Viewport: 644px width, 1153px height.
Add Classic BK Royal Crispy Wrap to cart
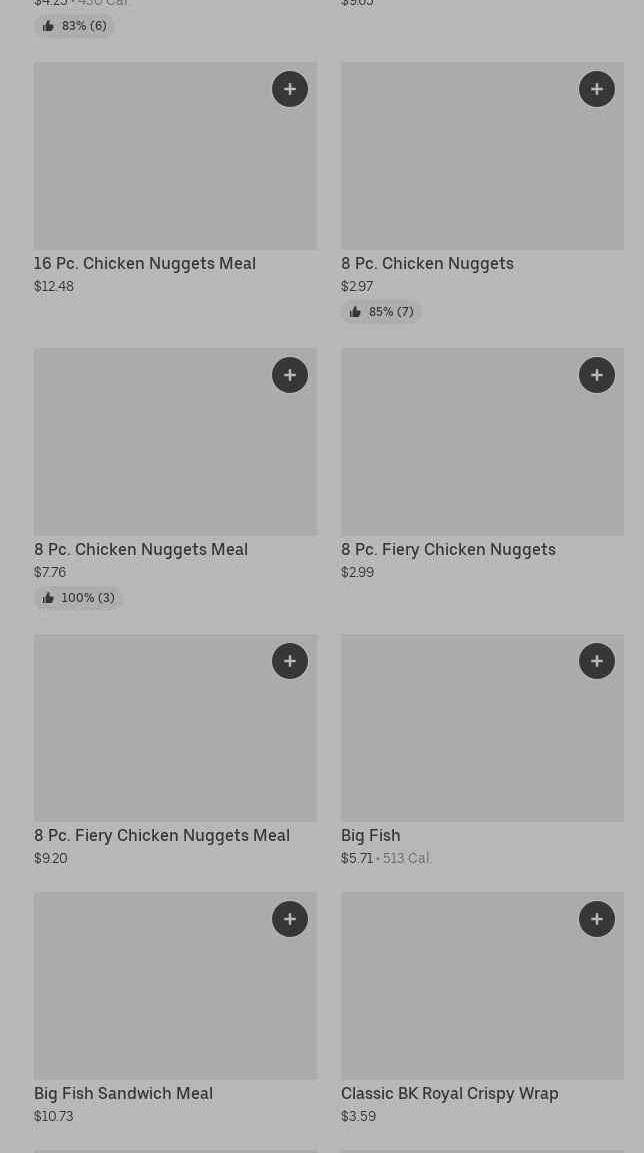(x=597, y=919)
